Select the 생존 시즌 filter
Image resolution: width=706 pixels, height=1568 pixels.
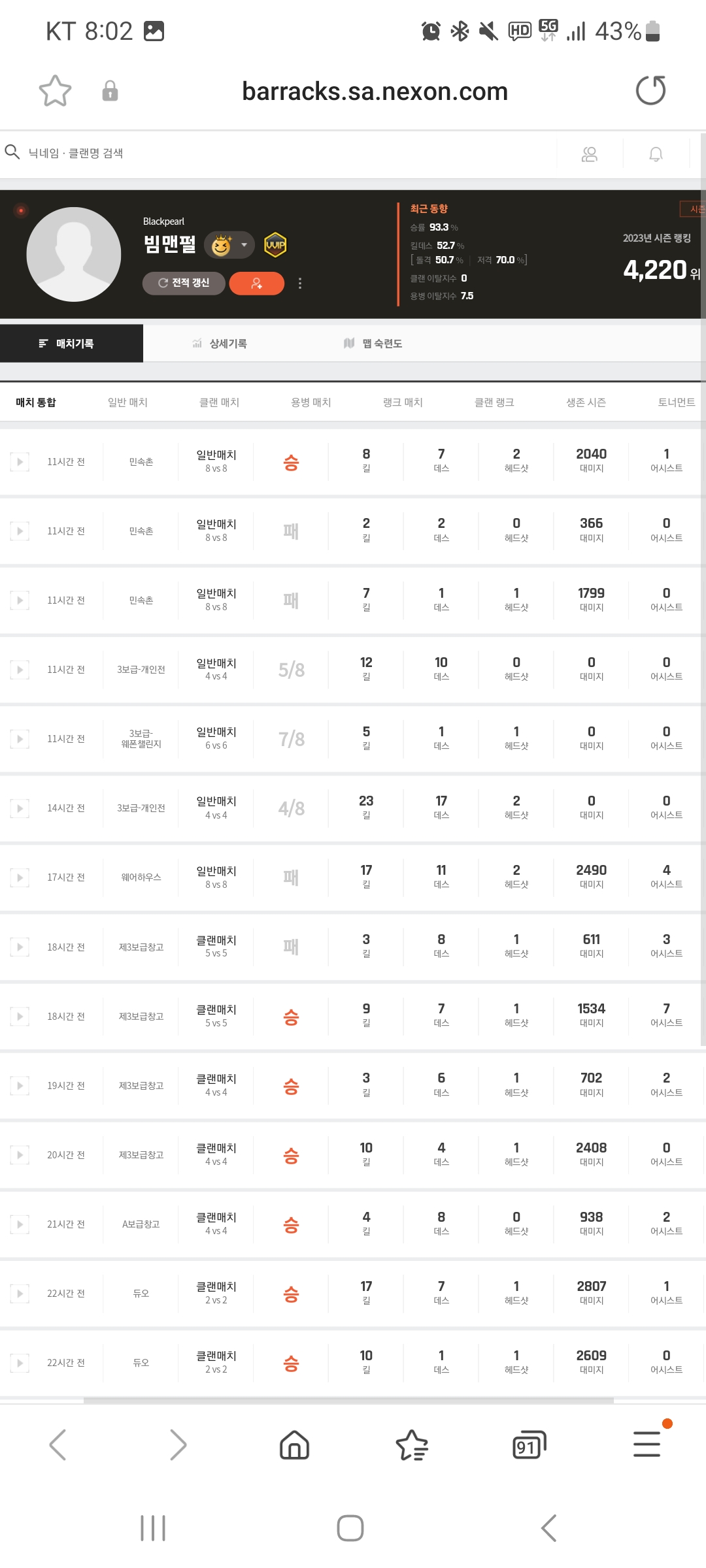click(x=586, y=402)
